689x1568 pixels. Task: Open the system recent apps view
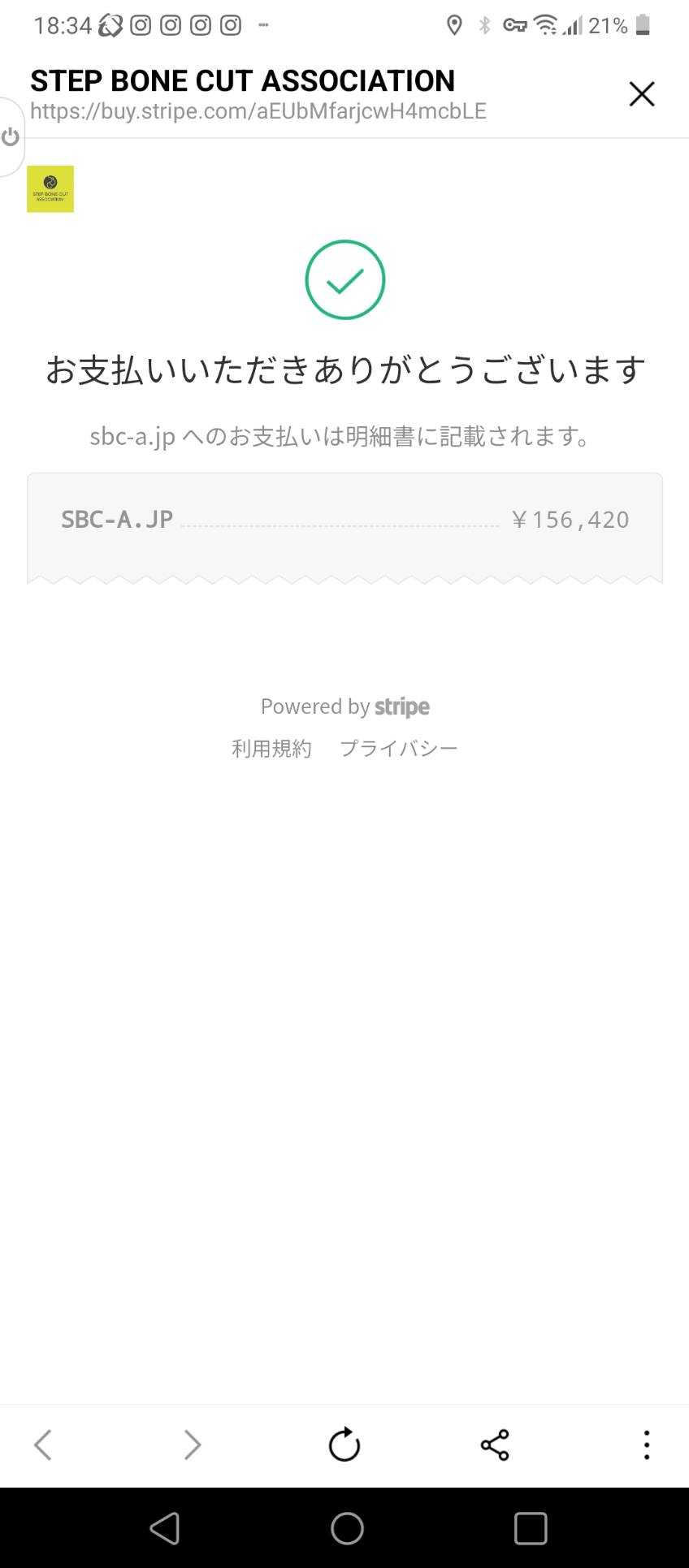click(x=531, y=1528)
